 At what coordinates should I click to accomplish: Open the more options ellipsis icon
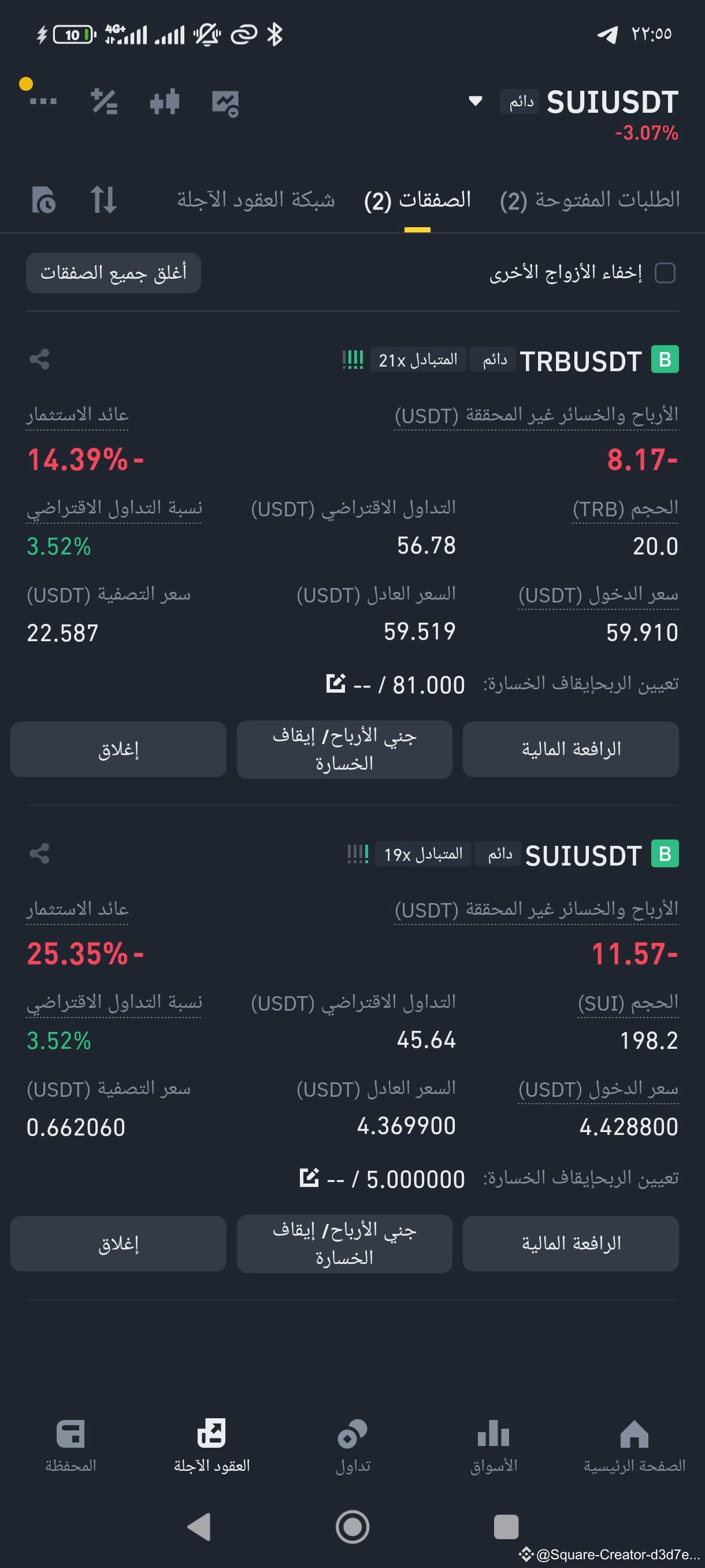(43, 102)
